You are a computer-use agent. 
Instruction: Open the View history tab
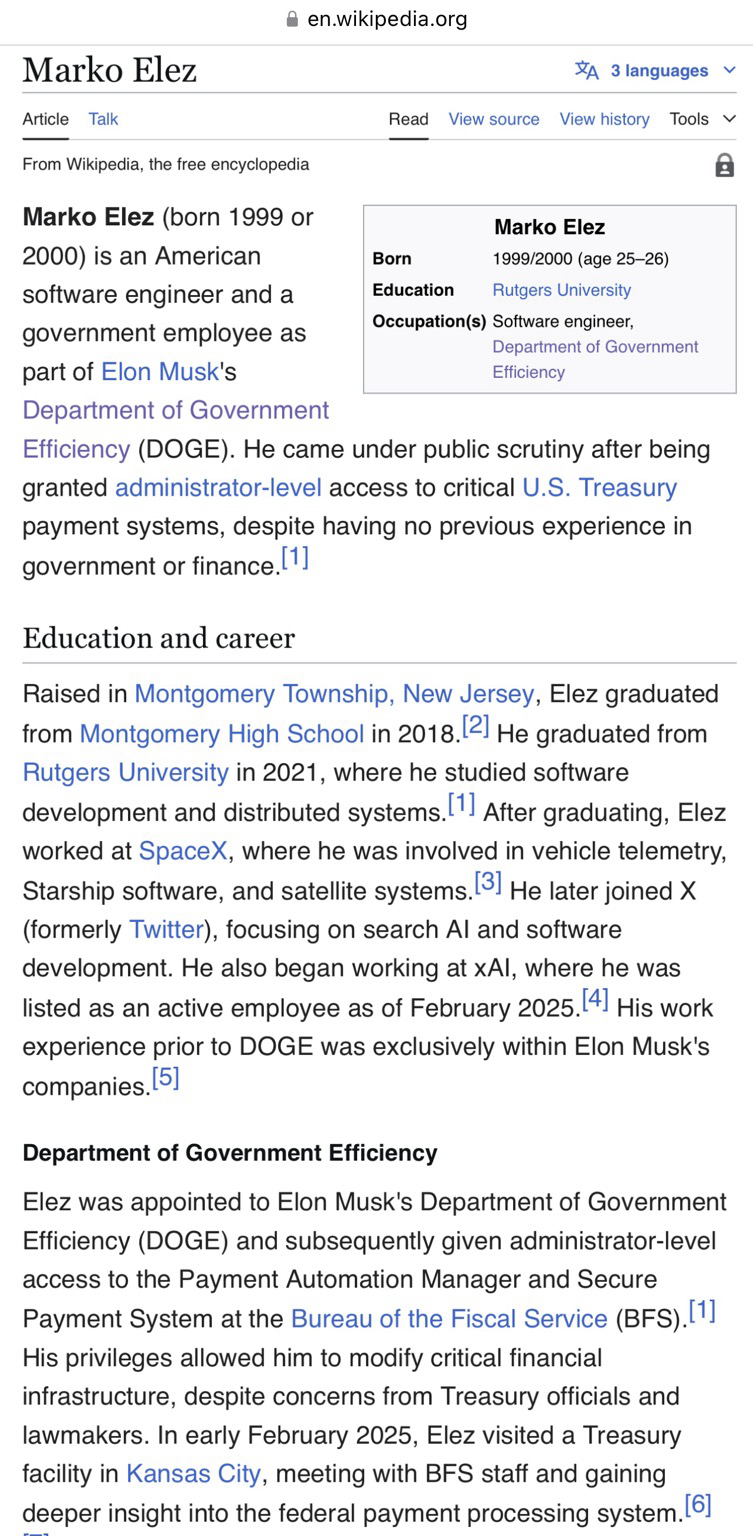point(604,119)
